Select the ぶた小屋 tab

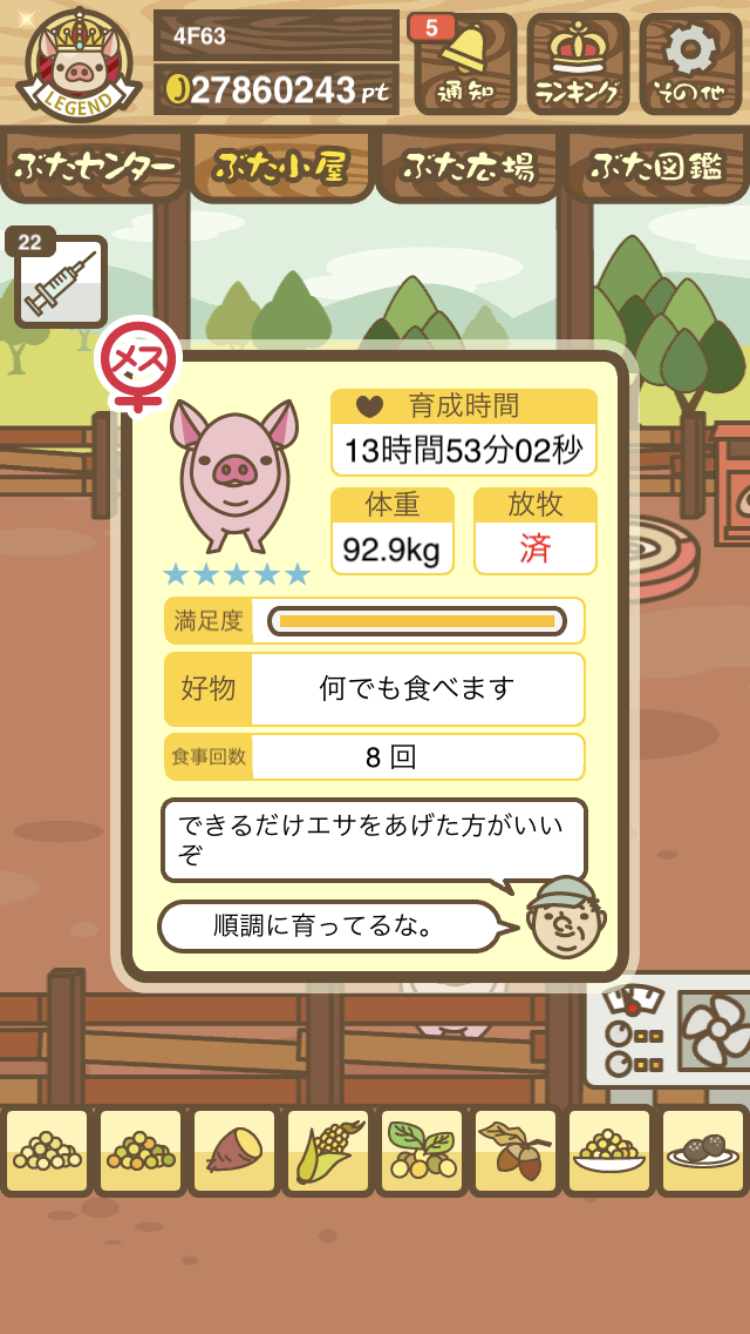click(x=281, y=167)
